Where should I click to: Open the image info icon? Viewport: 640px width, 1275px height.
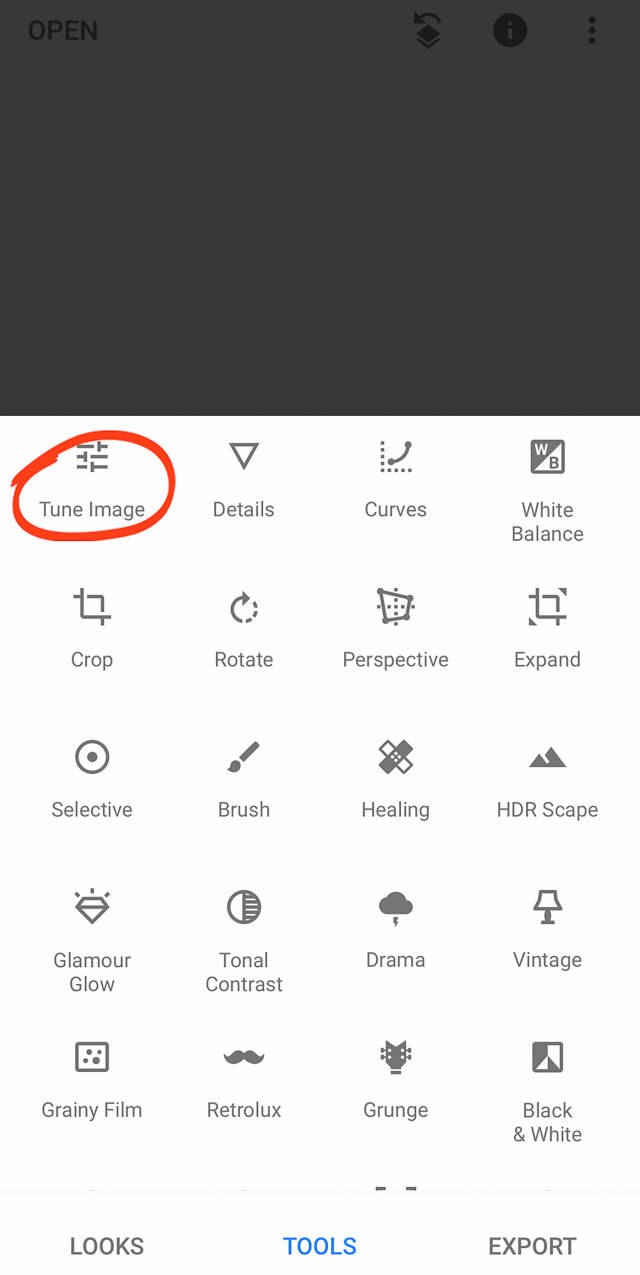coord(510,31)
